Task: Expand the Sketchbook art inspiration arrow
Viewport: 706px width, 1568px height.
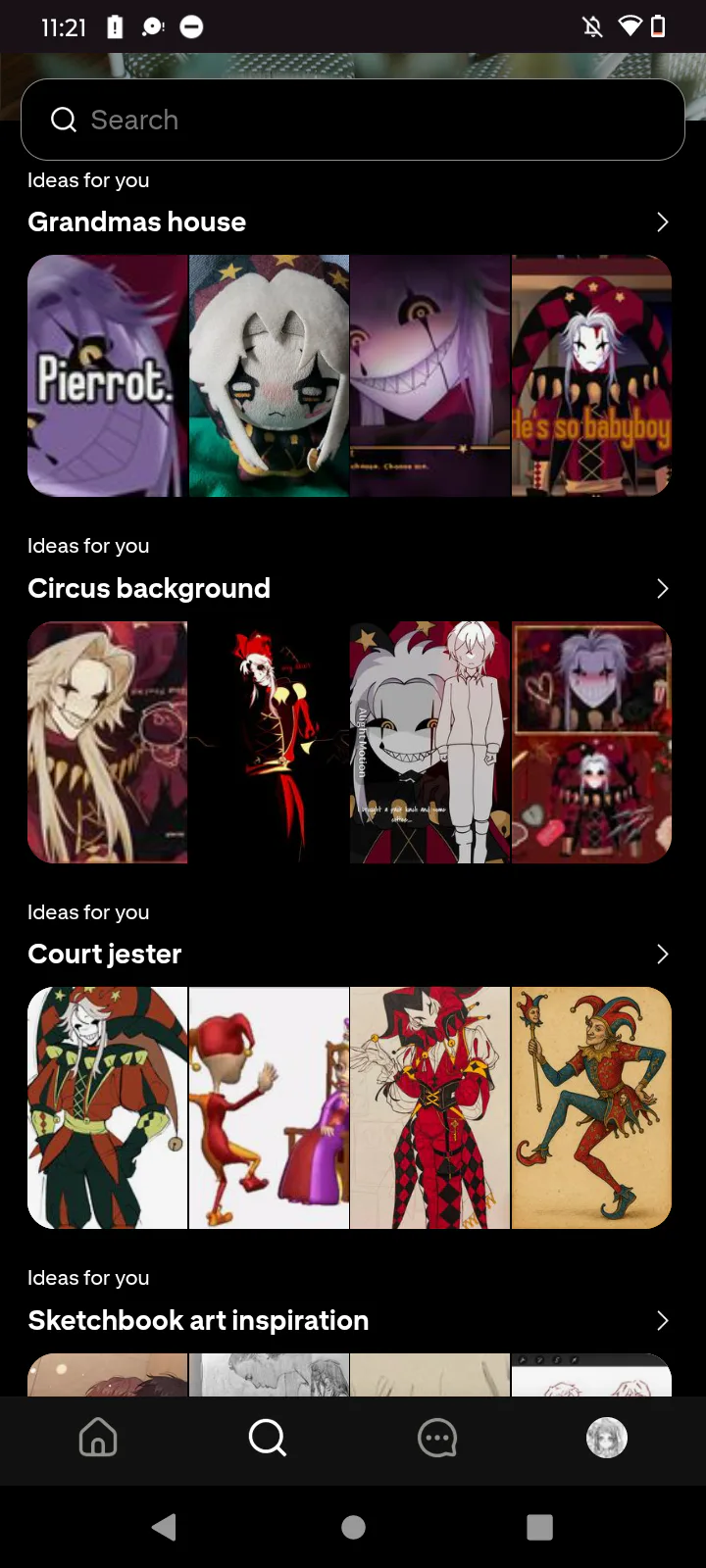Action: coord(662,1321)
